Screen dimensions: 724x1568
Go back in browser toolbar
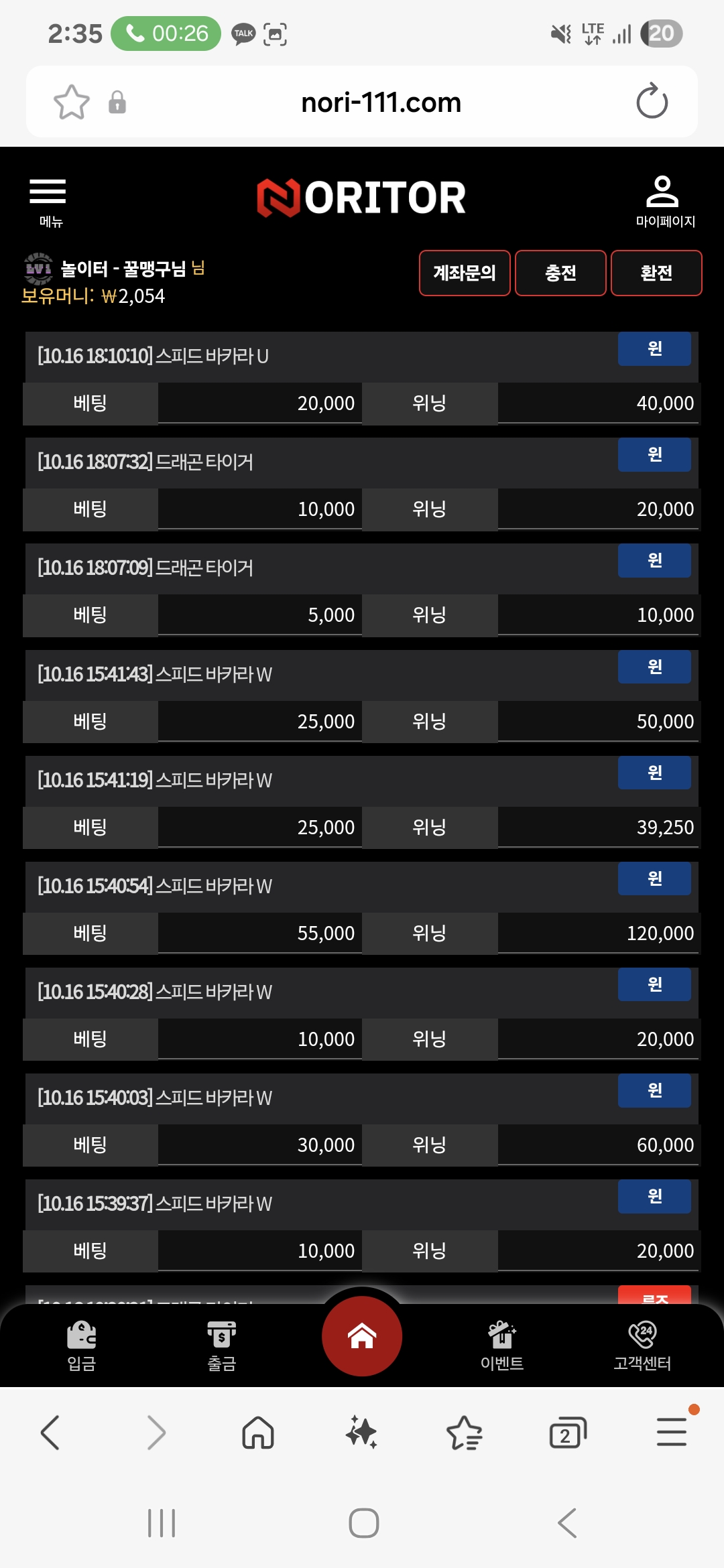[50, 1433]
